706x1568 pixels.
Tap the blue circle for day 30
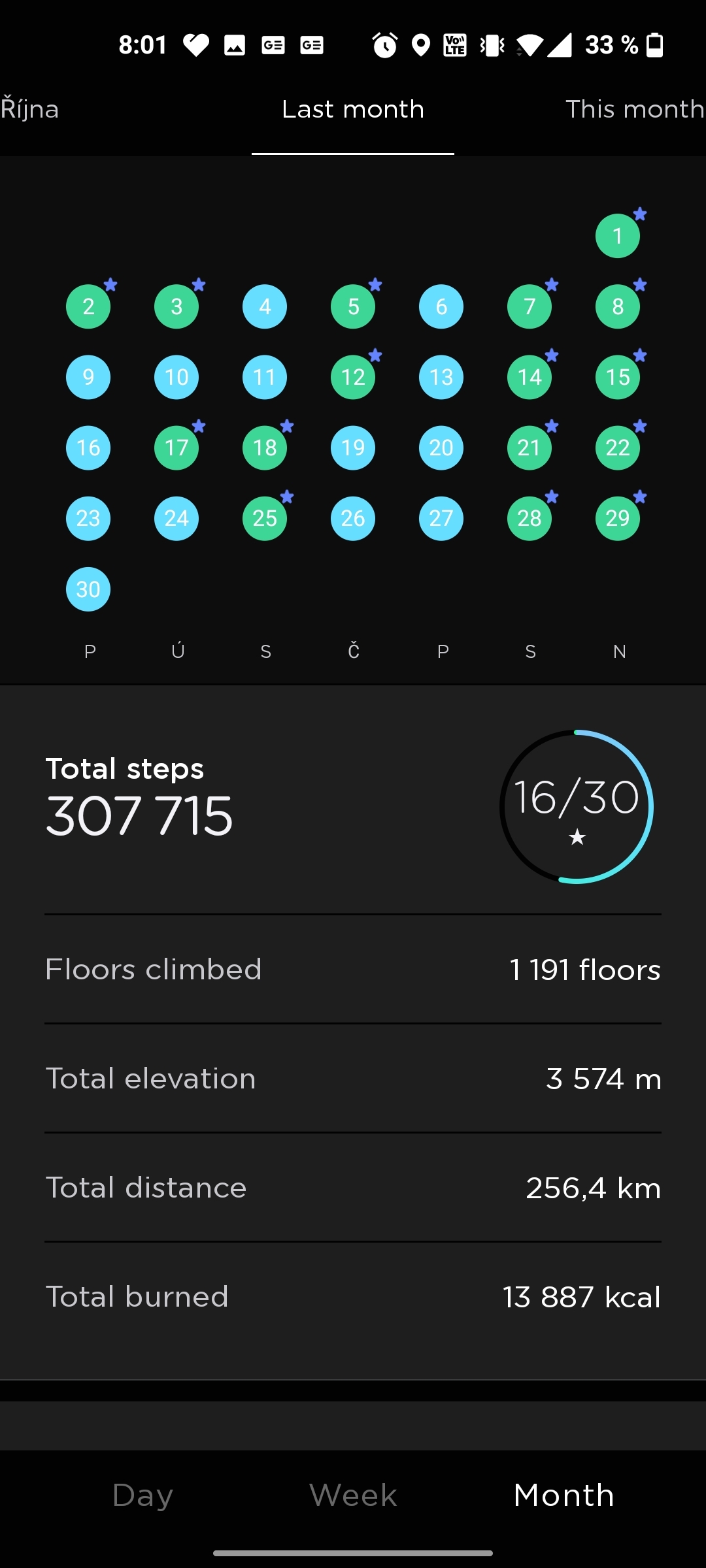click(88, 589)
